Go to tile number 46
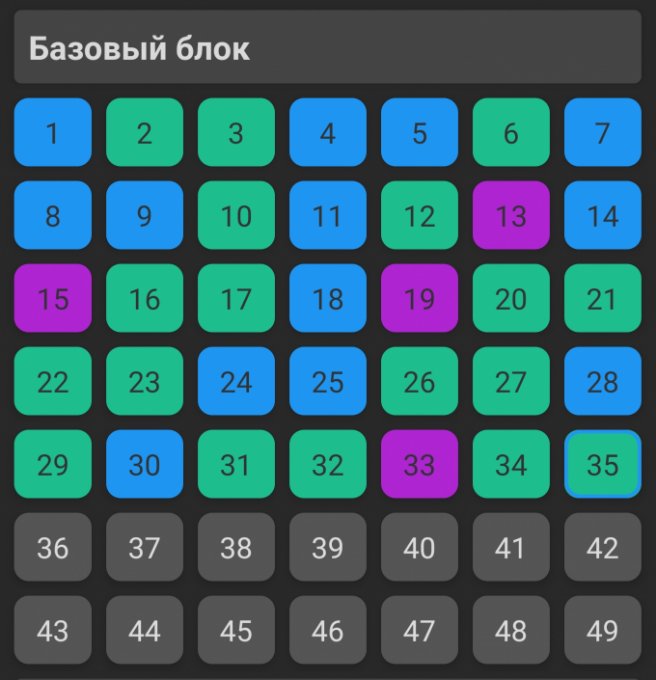Image resolution: width=656 pixels, height=680 pixels. tap(328, 630)
